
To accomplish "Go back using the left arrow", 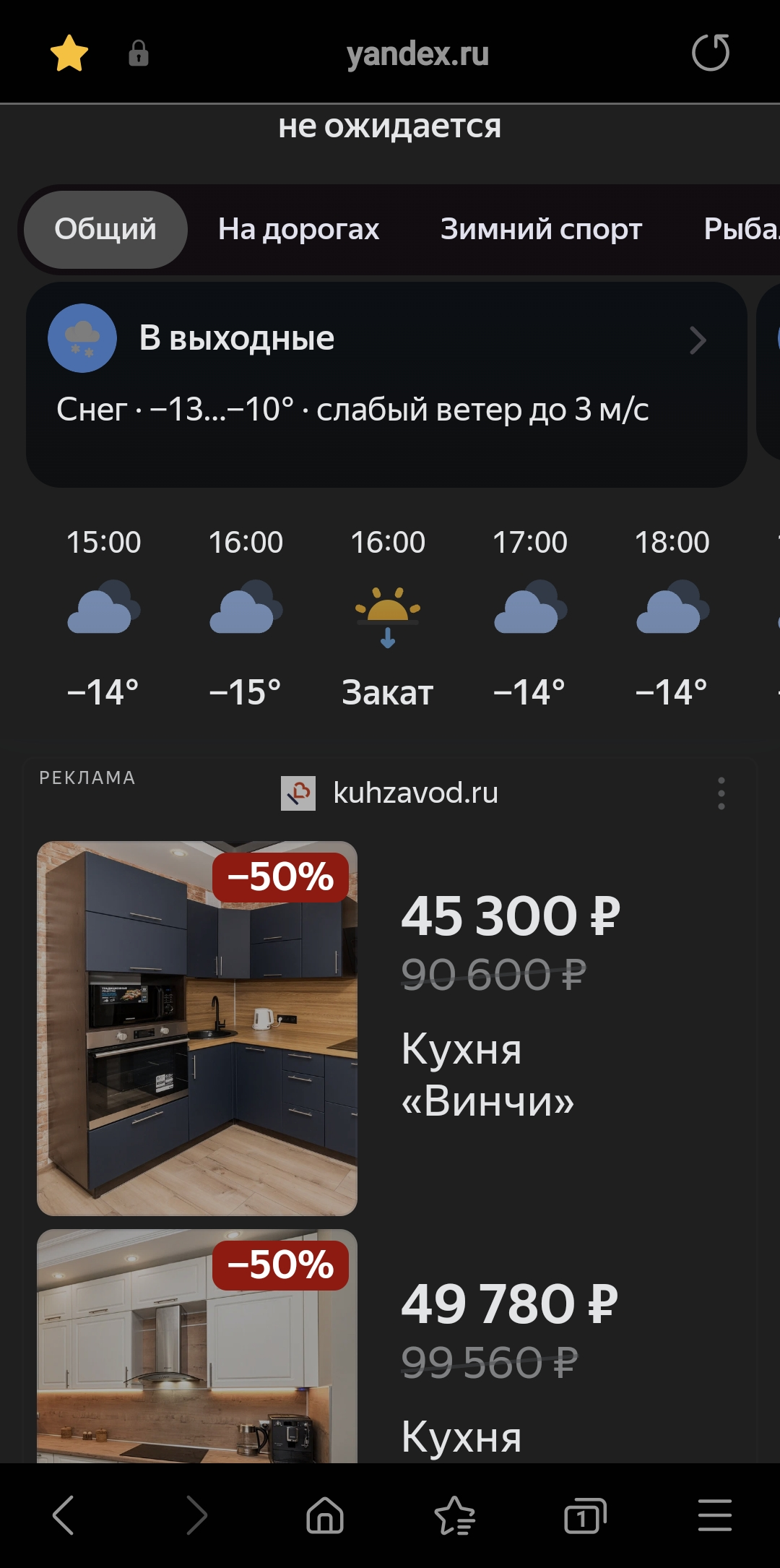I will (64, 1516).
